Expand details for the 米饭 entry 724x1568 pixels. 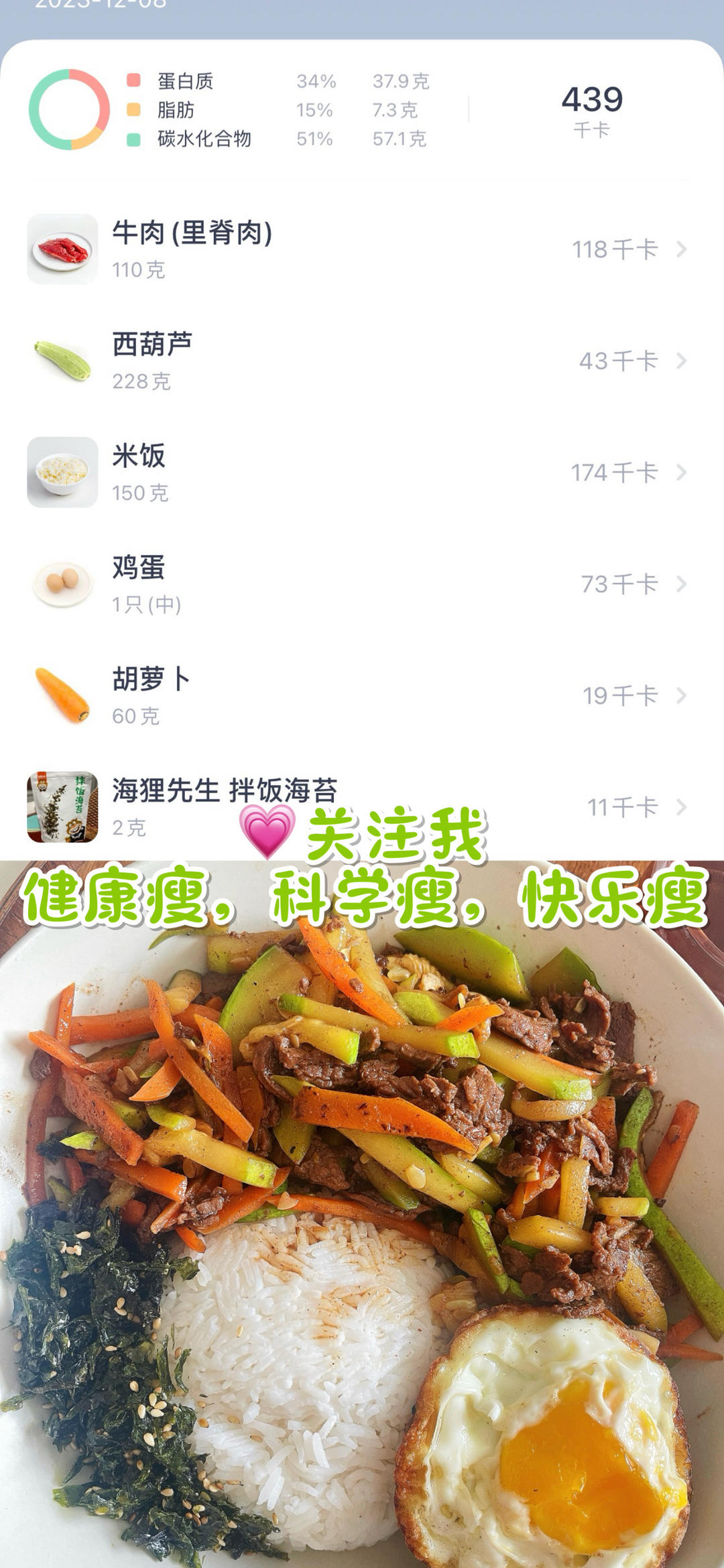(681, 471)
